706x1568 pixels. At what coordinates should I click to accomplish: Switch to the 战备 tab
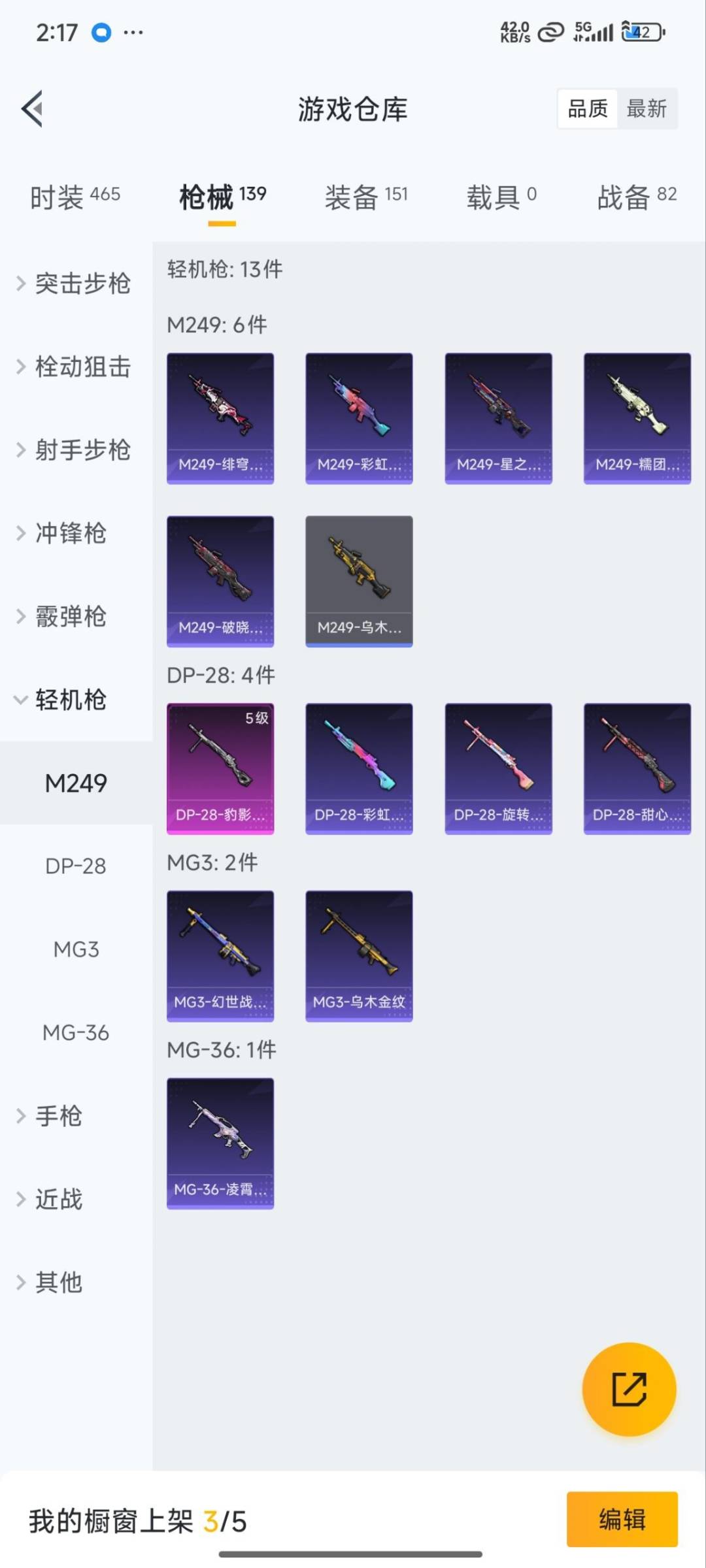click(x=637, y=197)
